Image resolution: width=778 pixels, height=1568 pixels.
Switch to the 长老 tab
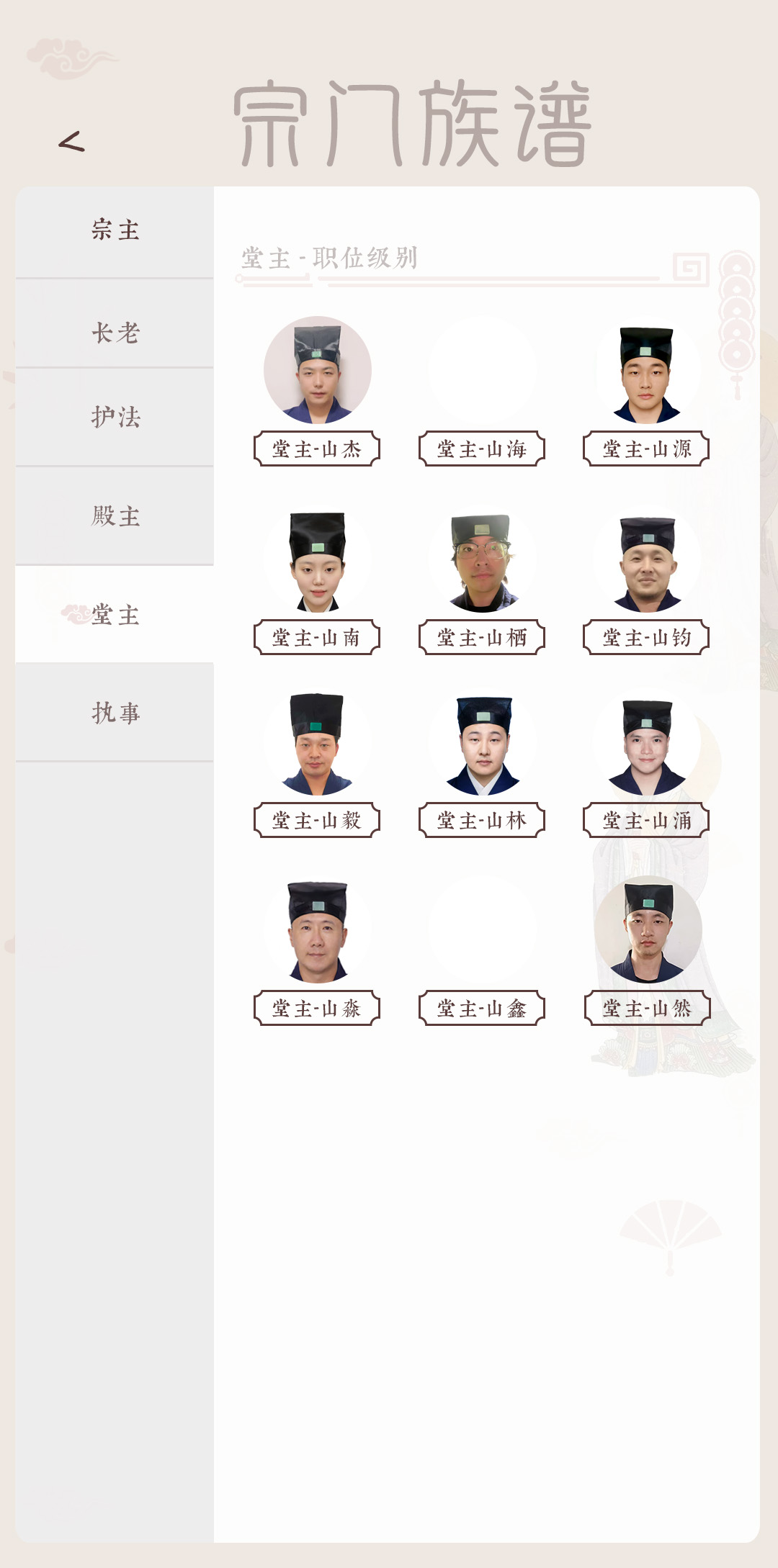(x=115, y=333)
